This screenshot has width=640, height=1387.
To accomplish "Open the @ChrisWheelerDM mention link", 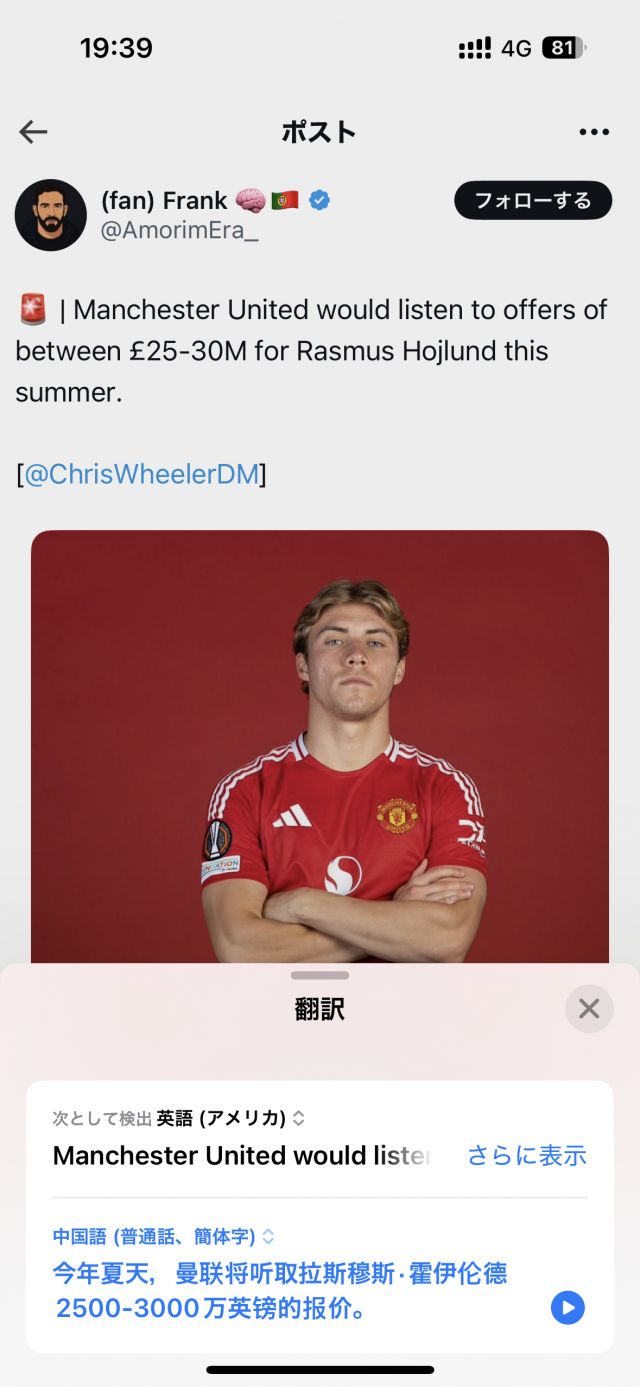I will click(x=141, y=474).
